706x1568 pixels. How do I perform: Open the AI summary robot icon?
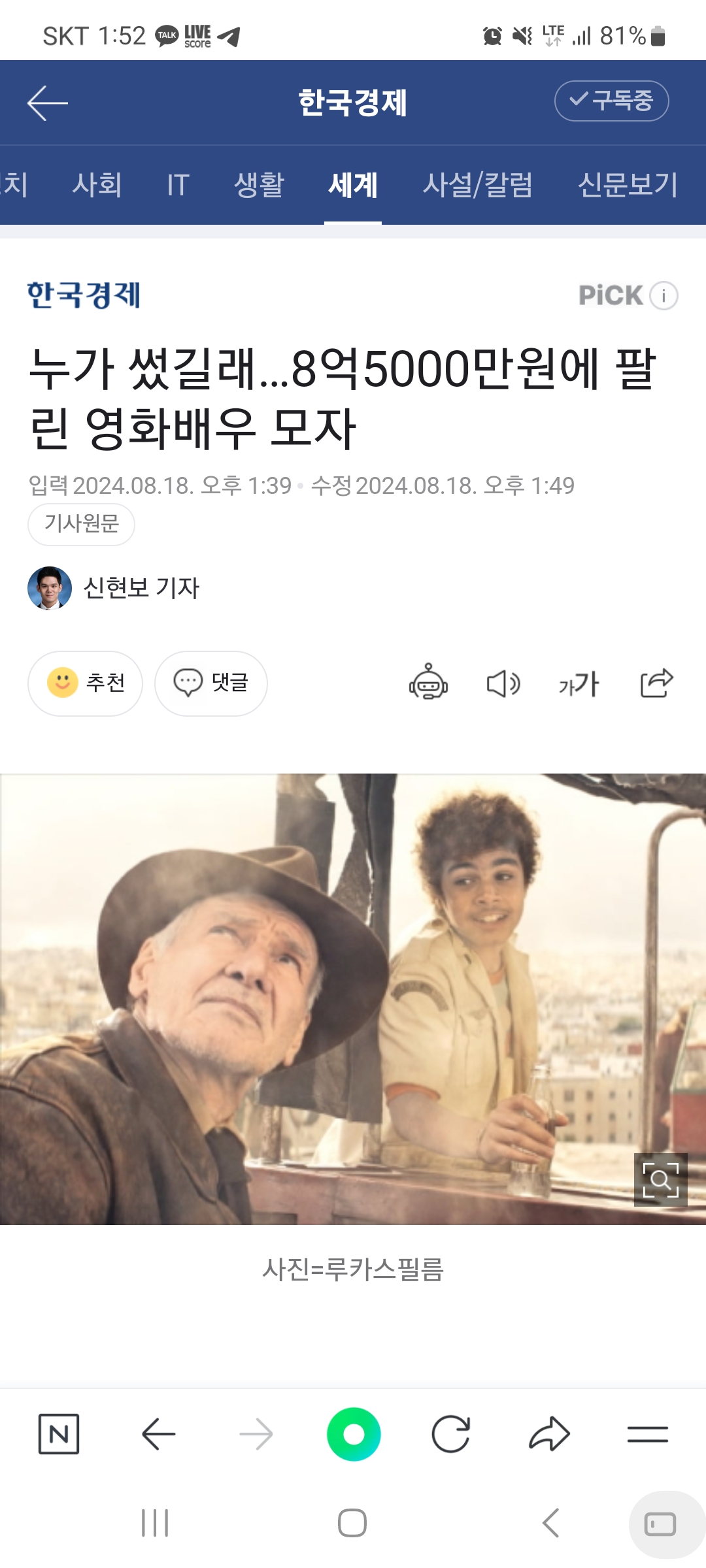click(x=428, y=683)
